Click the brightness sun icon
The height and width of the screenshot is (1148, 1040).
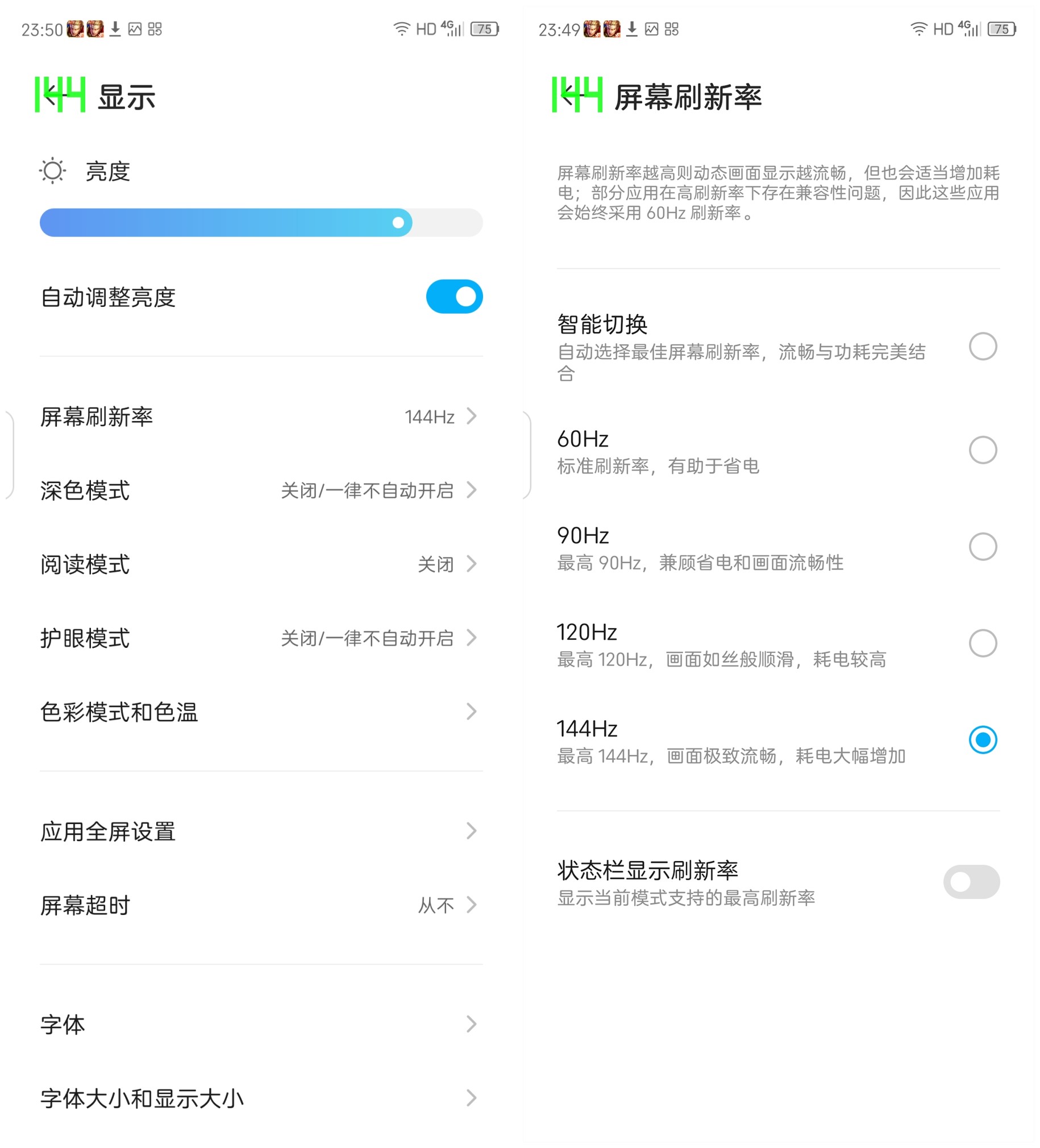(52, 170)
